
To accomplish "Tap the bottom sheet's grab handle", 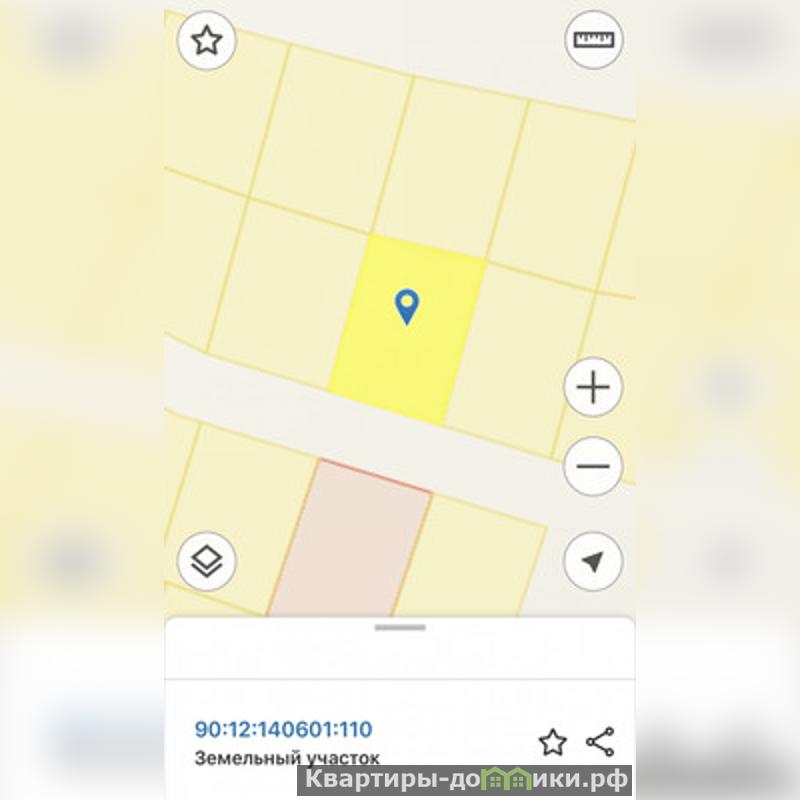I will coord(400,628).
